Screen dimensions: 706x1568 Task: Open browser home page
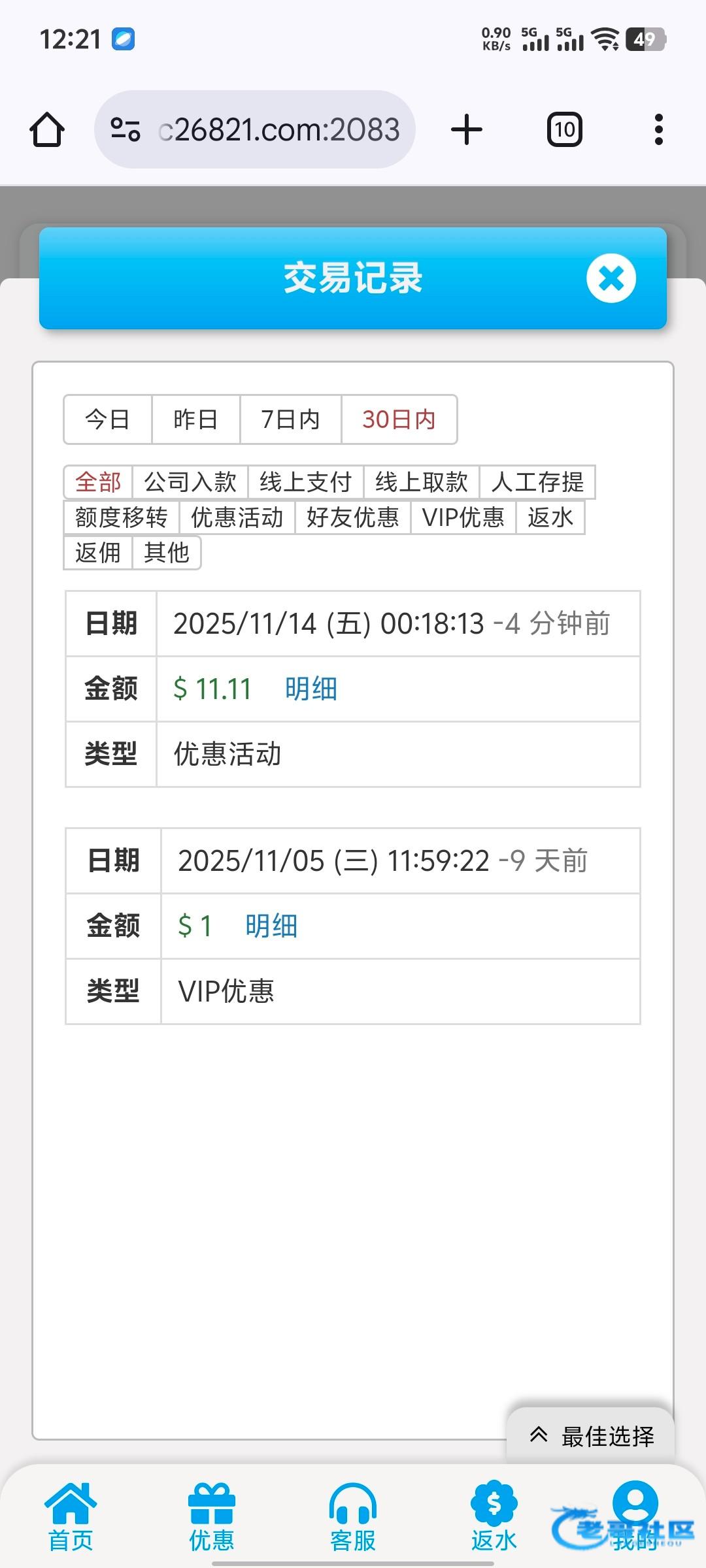tap(47, 129)
